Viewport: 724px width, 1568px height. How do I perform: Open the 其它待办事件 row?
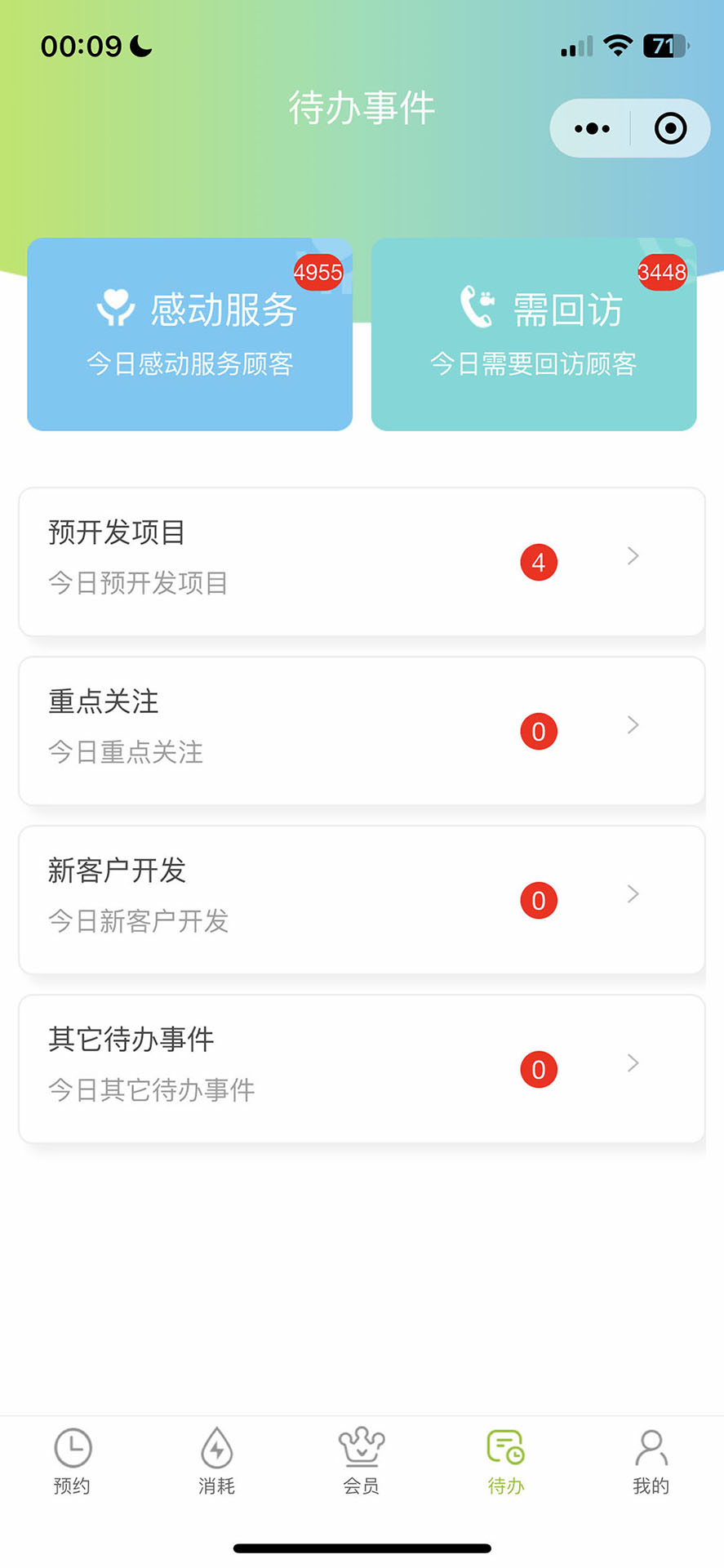(362, 1069)
